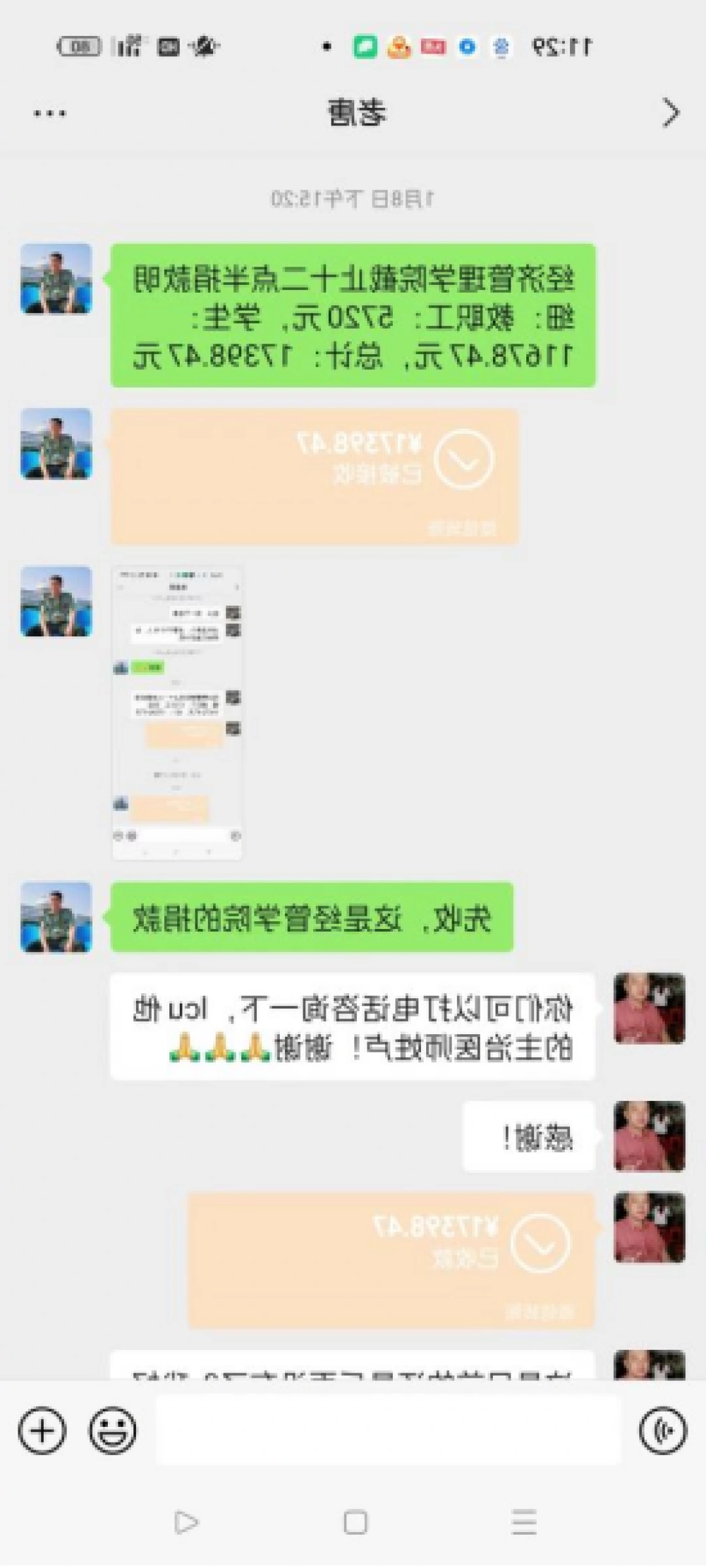Tap the system back triangle button
Screen dimensions: 706x1568
[186, 1523]
